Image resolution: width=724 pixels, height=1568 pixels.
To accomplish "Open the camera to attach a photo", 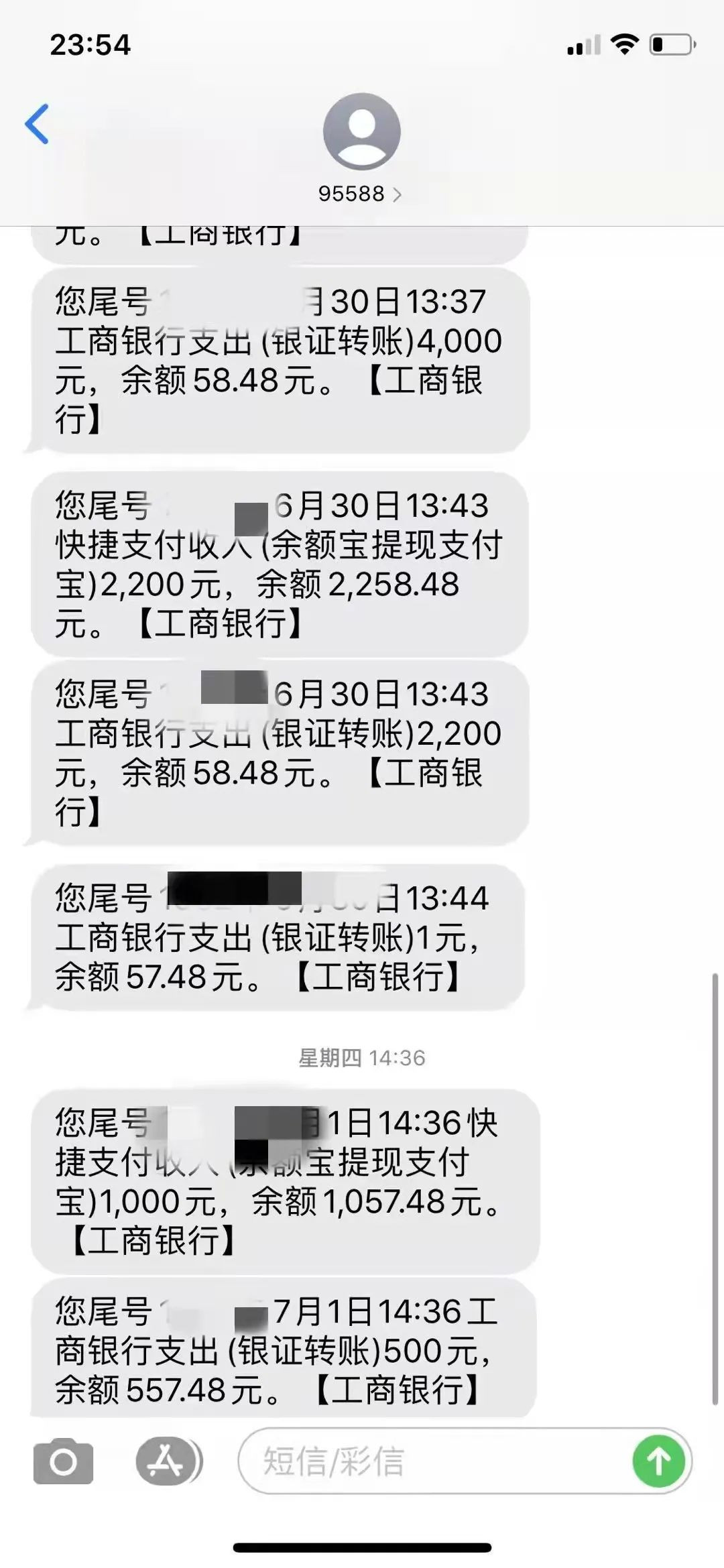I will [x=63, y=1461].
